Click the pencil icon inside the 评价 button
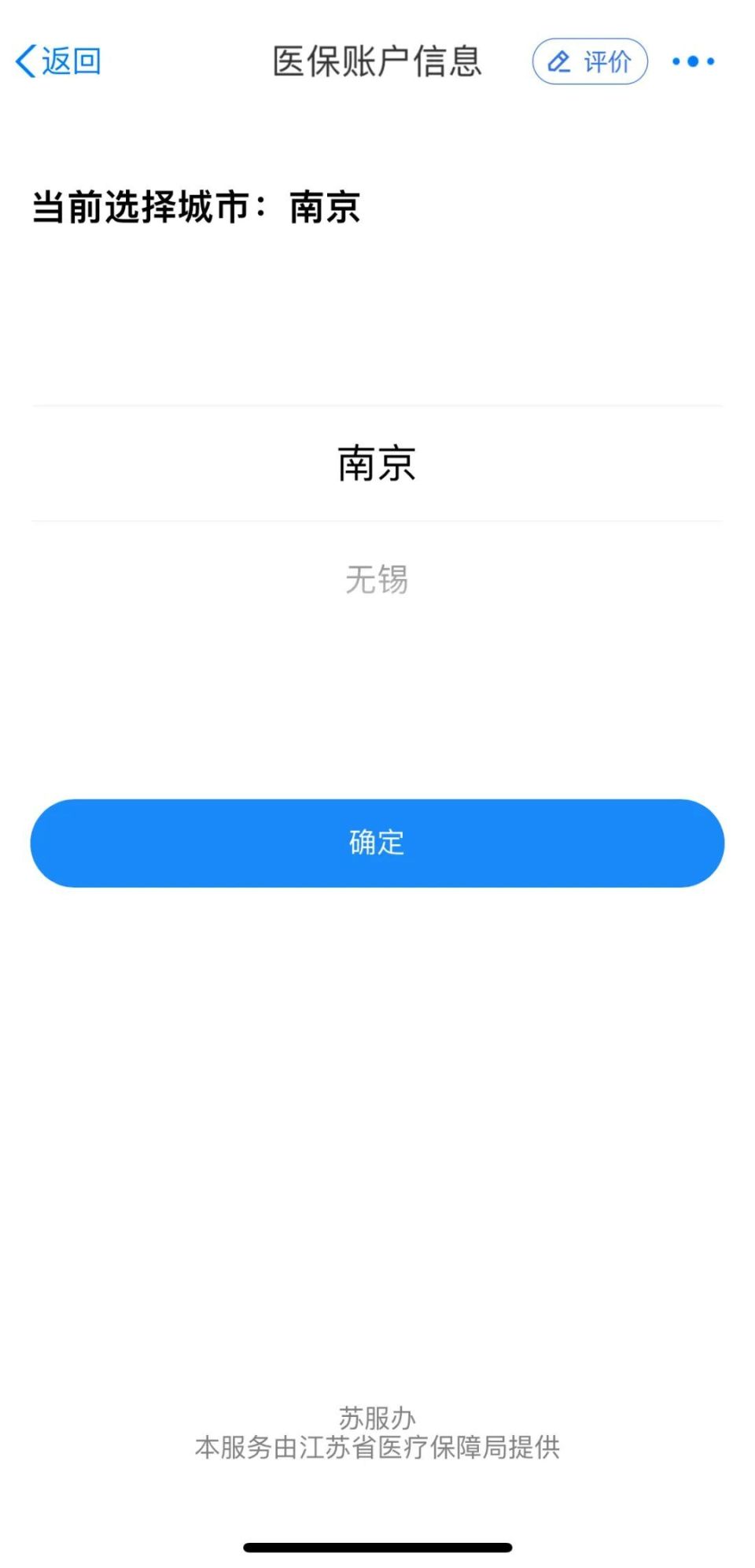Viewport: 755px width, 1568px height. [x=560, y=61]
